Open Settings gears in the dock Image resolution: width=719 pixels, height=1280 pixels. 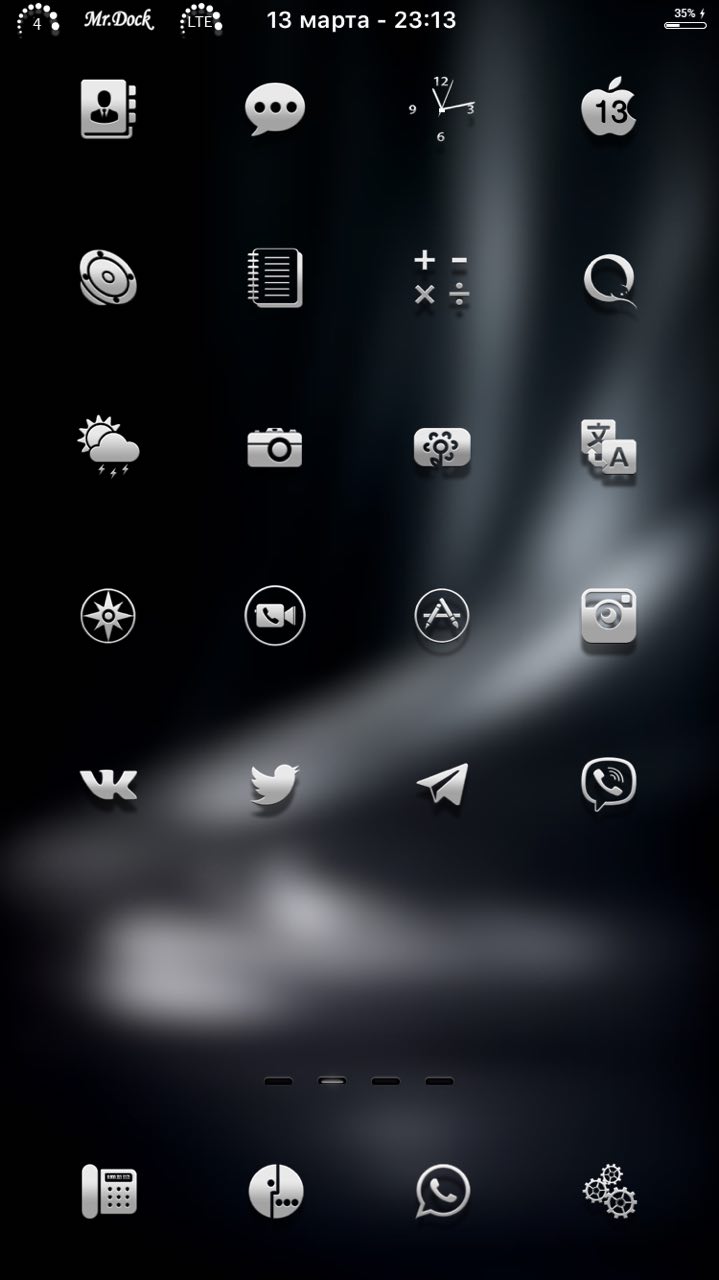[x=609, y=1192]
